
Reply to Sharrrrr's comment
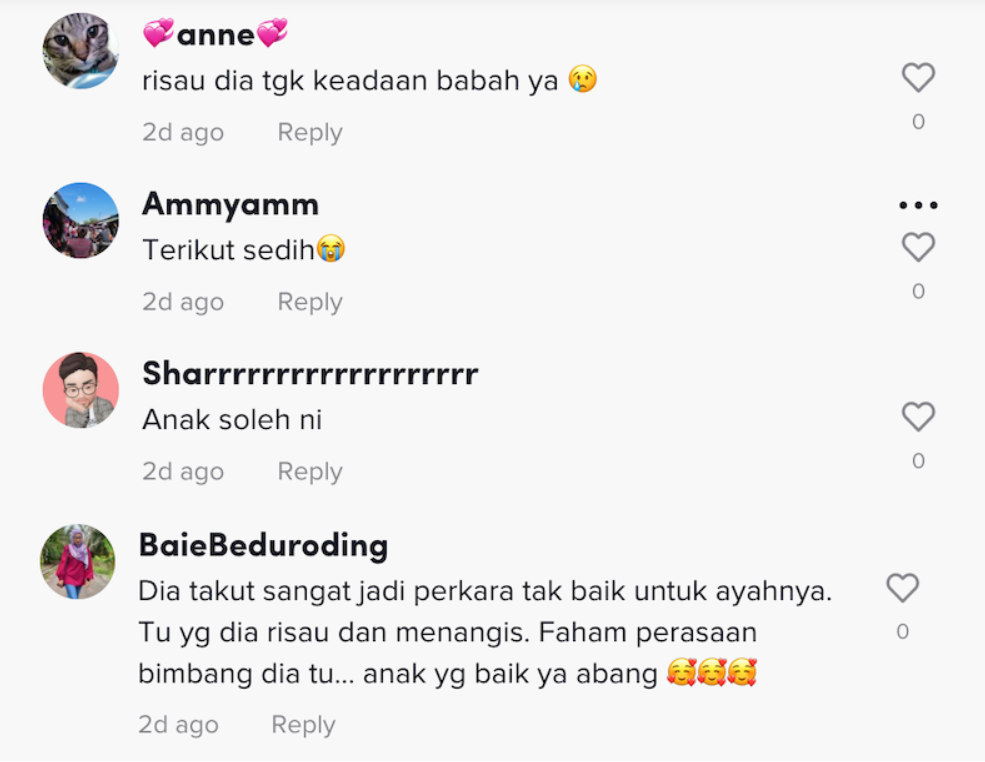(309, 471)
